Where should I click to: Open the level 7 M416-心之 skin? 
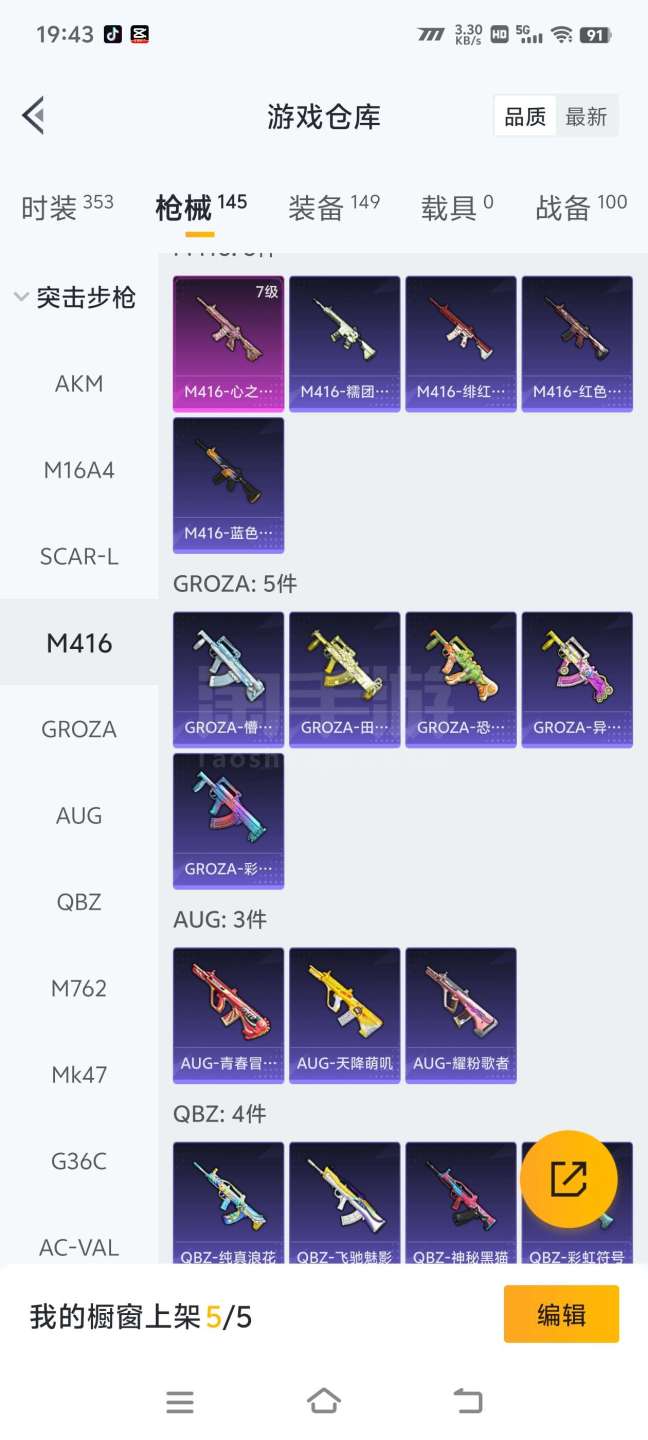(228, 343)
